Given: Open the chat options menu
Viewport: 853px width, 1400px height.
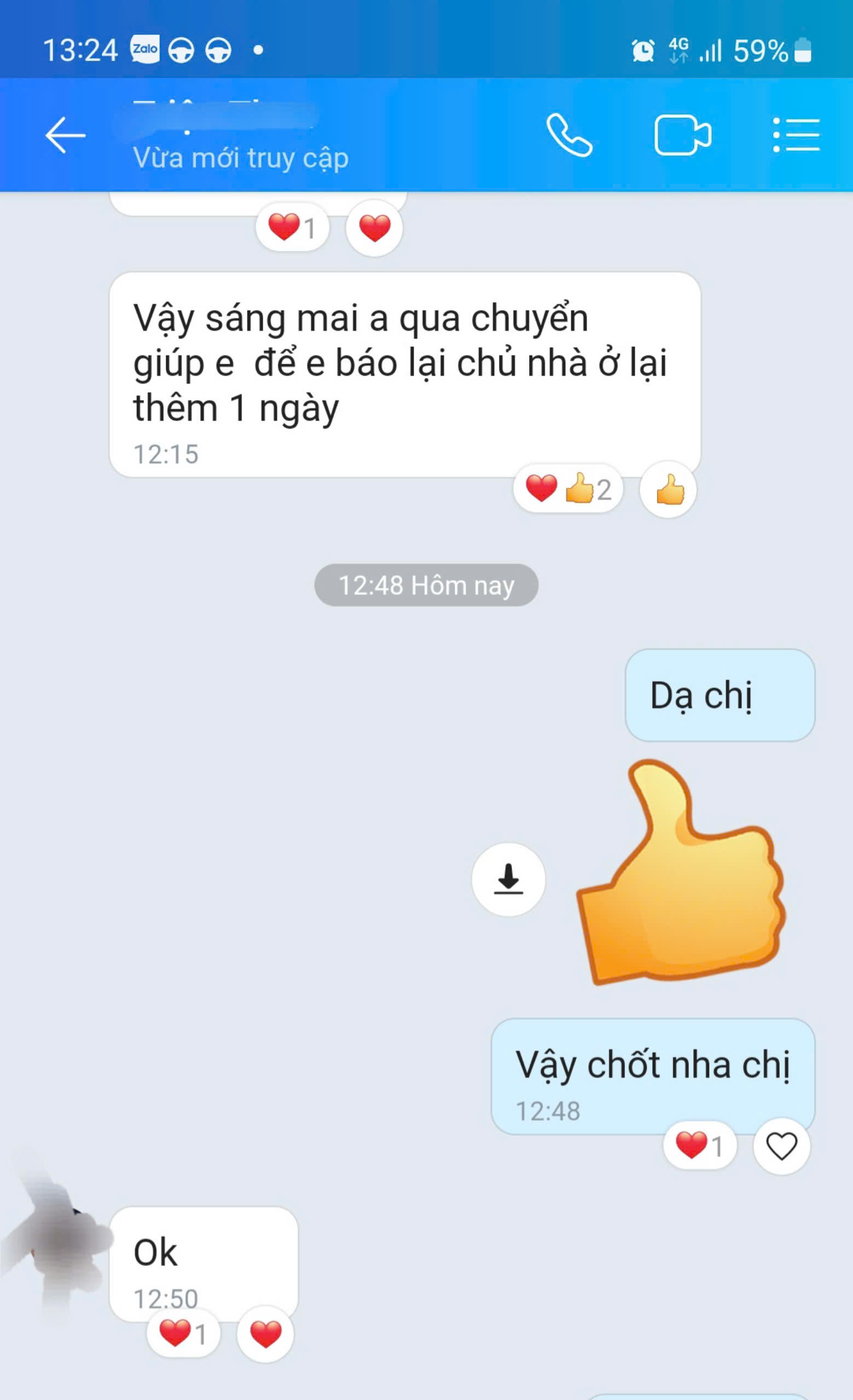Looking at the screenshot, I should 796,135.
